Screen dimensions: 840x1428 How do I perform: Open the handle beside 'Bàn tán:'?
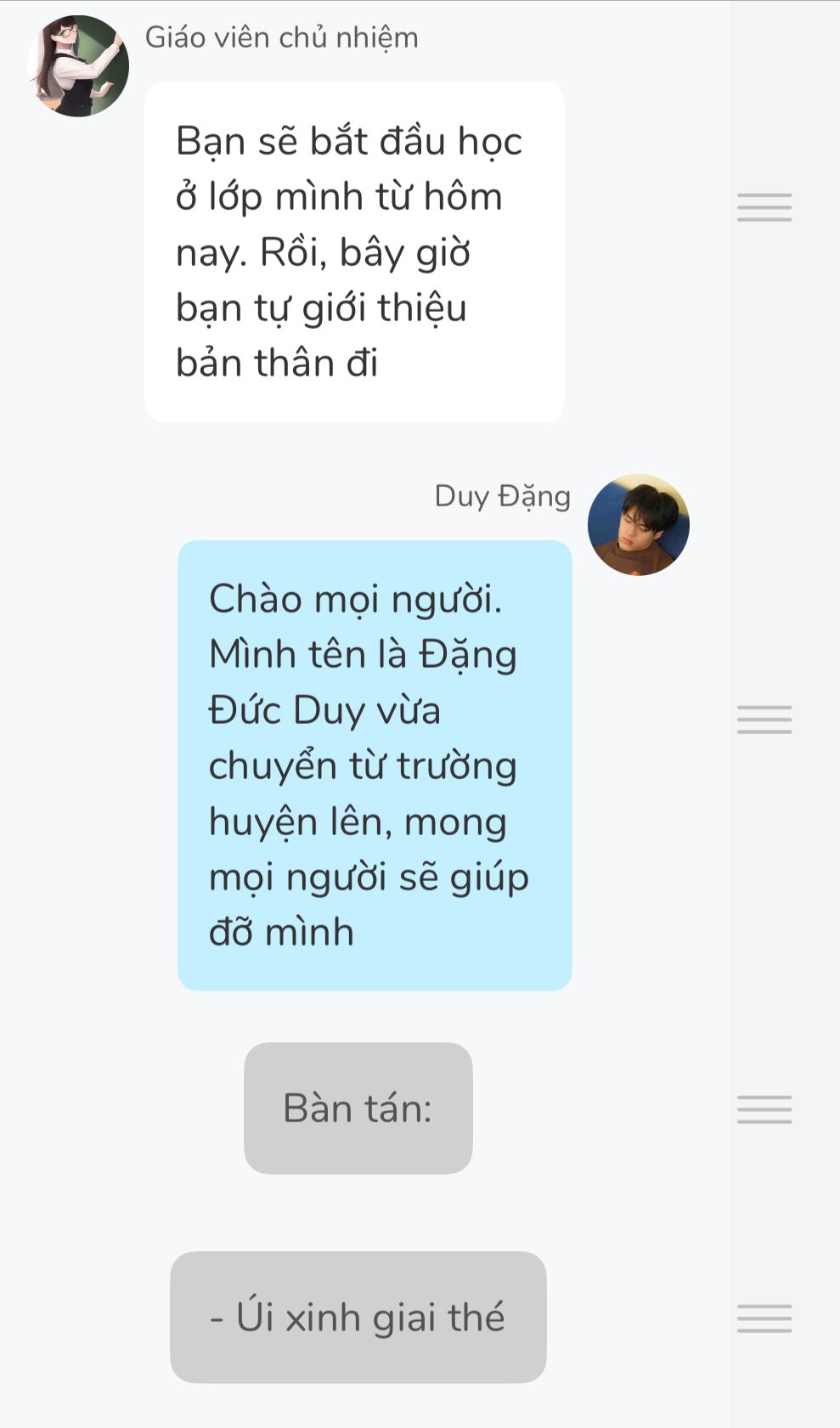click(x=764, y=1109)
